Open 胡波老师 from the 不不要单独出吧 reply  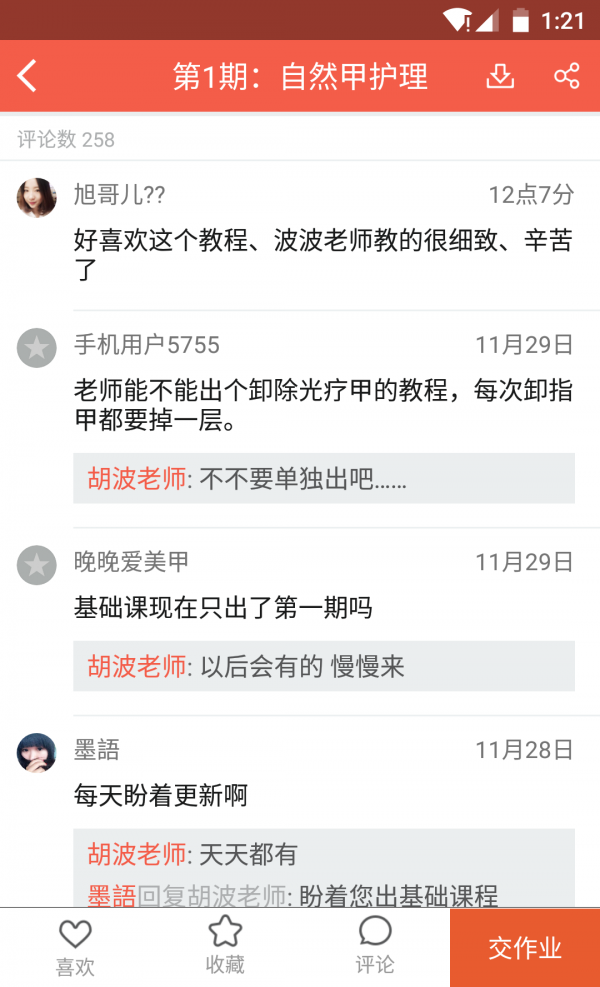tap(137, 479)
